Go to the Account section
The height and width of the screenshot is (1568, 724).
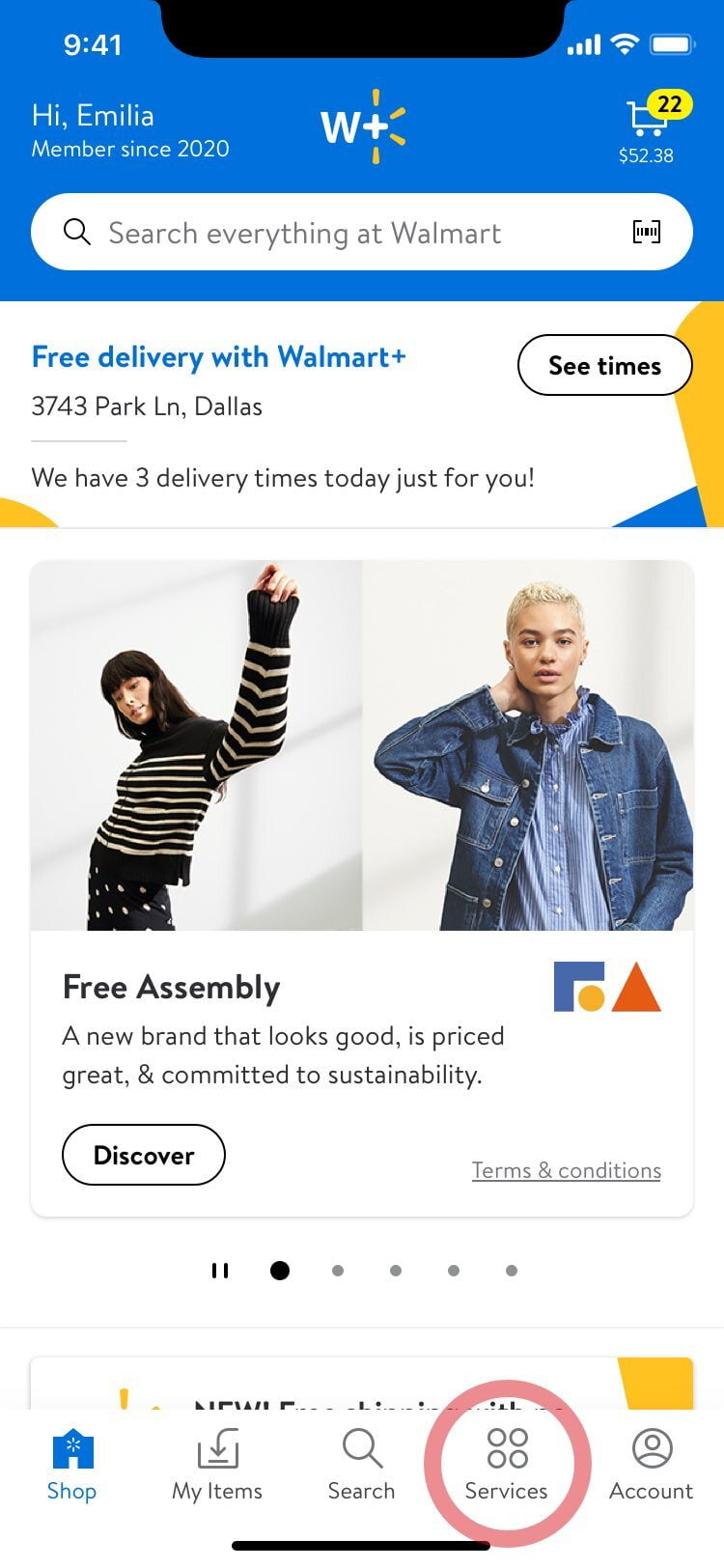pyautogui.click(x=651, y=1463)
